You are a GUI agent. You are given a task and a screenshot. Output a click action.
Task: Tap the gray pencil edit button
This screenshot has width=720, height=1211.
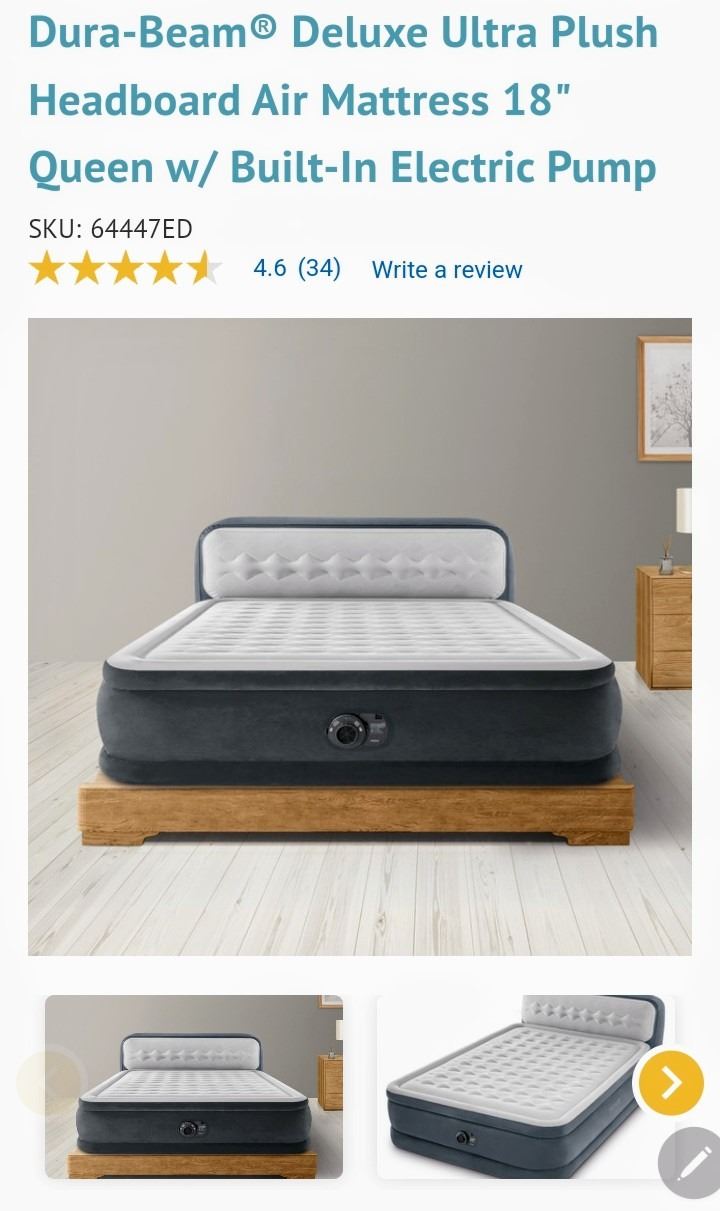click(x=692, y=1164)
